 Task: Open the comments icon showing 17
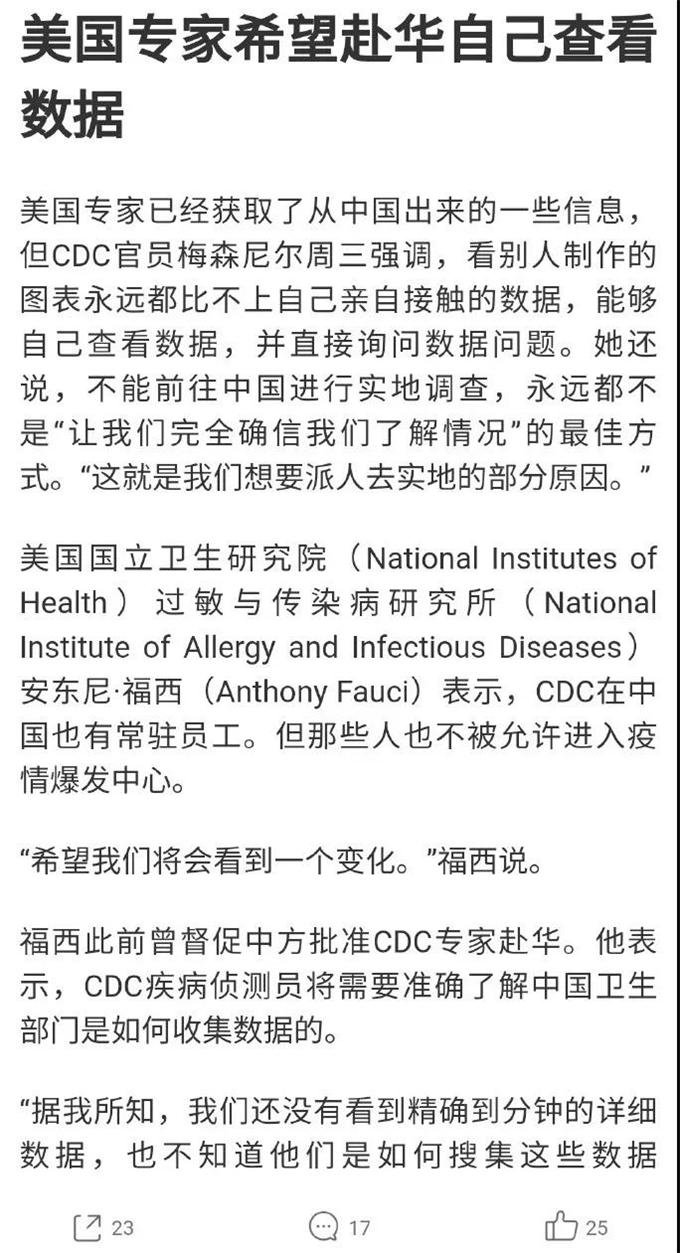point(324,1226)
